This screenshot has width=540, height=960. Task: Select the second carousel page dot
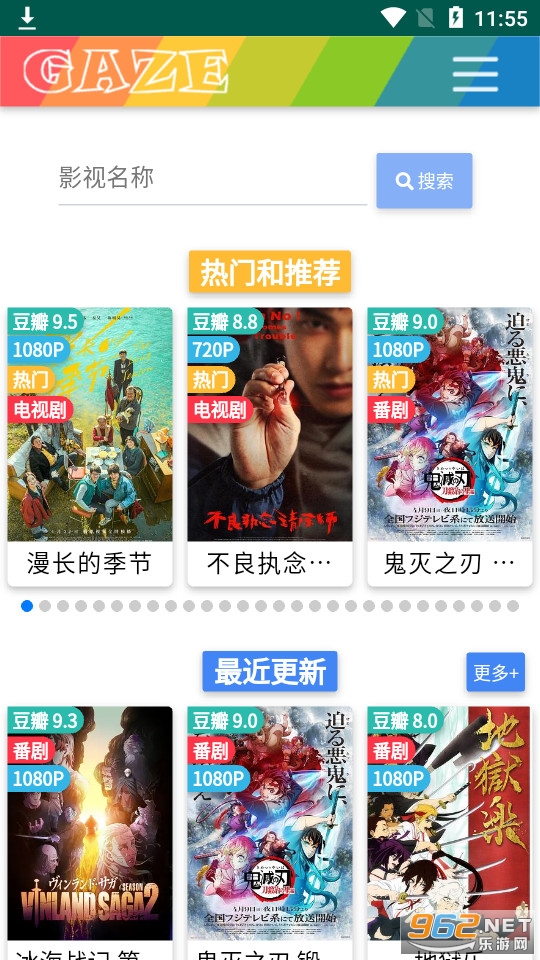pos(45,606)
